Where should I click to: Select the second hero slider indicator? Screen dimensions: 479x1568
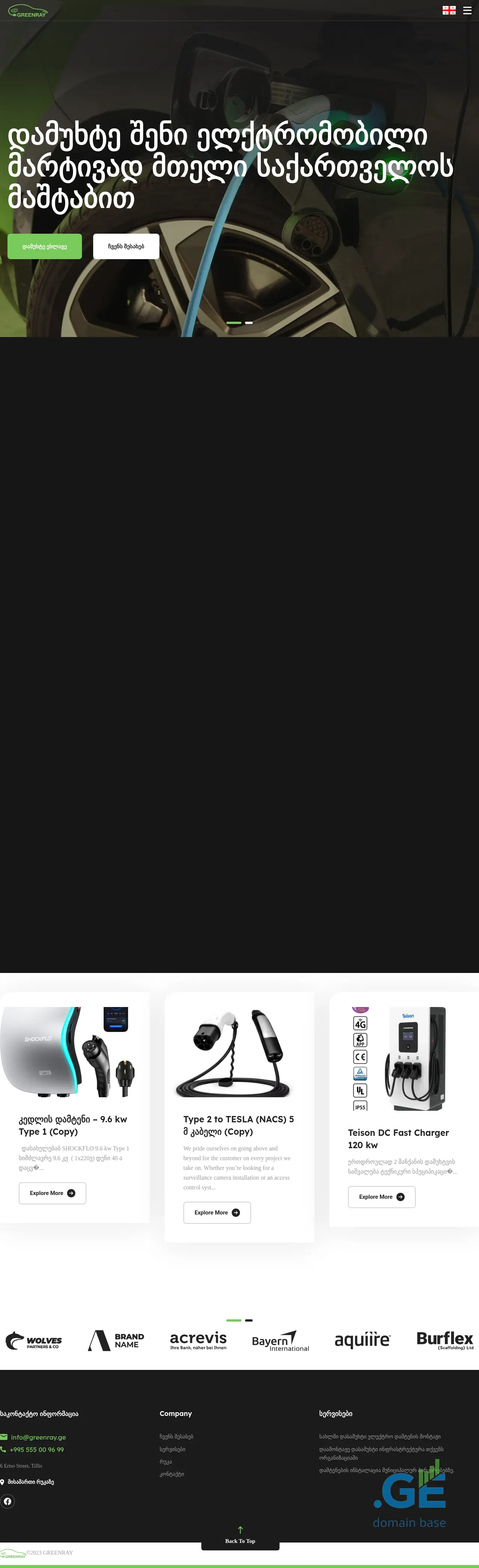click(x=248, y=322)
